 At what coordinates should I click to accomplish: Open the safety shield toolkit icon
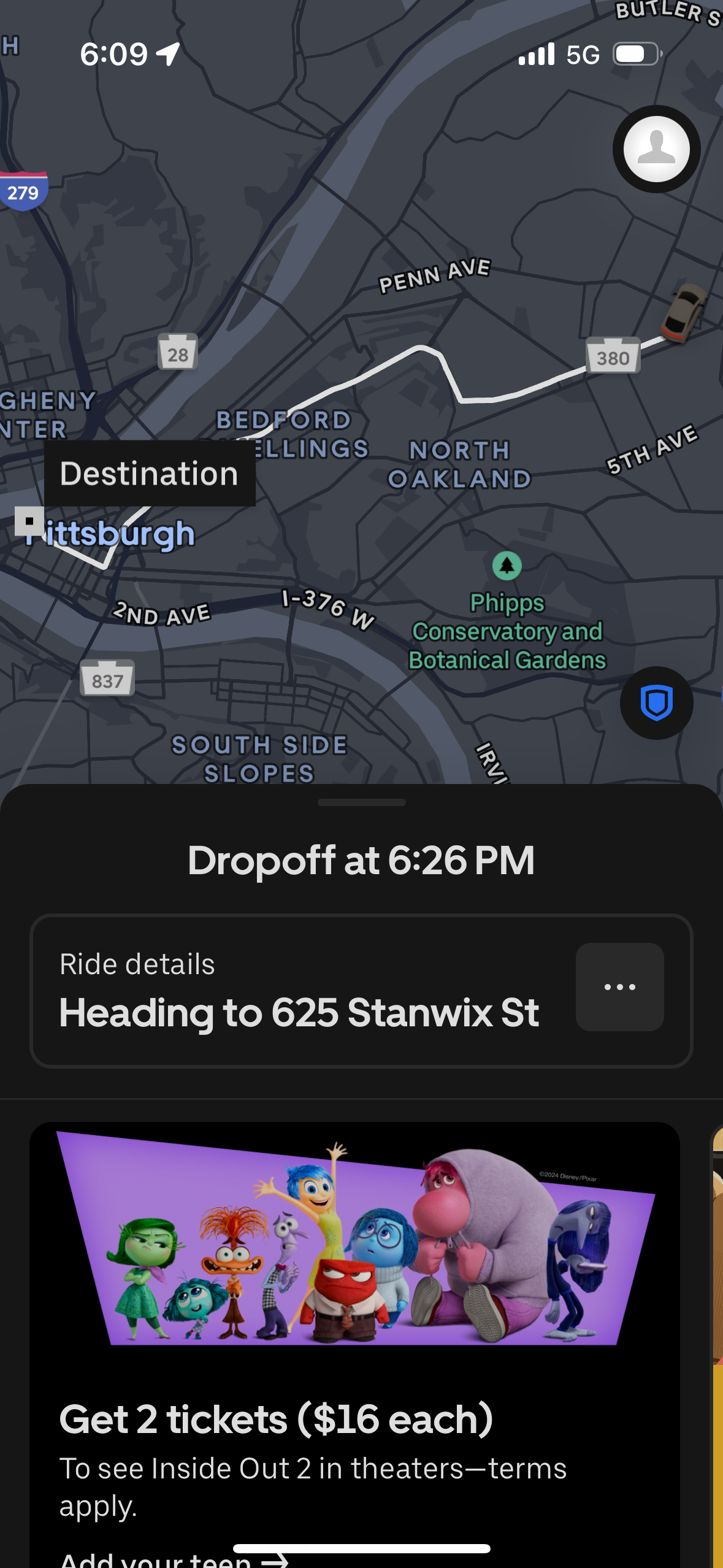point(656,704)
